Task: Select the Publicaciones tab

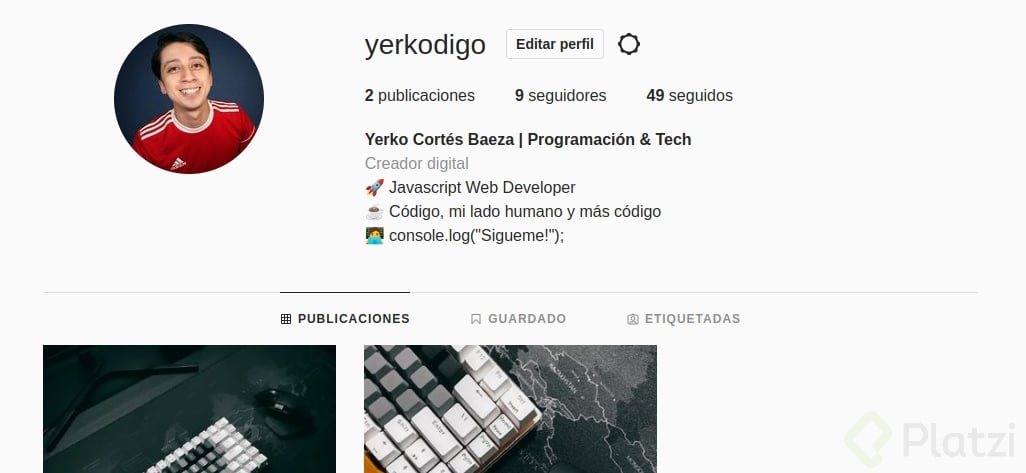Action: (345, 319)
